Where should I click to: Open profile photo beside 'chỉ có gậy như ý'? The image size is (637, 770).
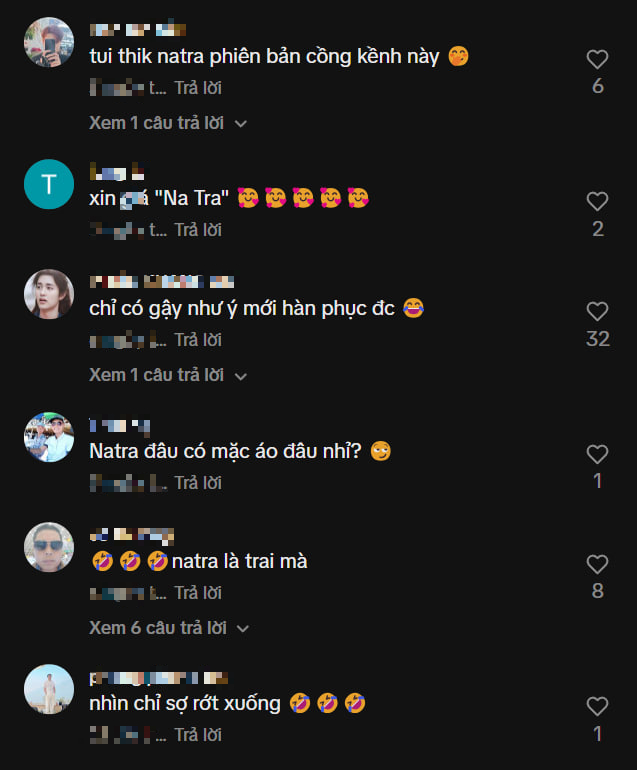pos(49,294)
